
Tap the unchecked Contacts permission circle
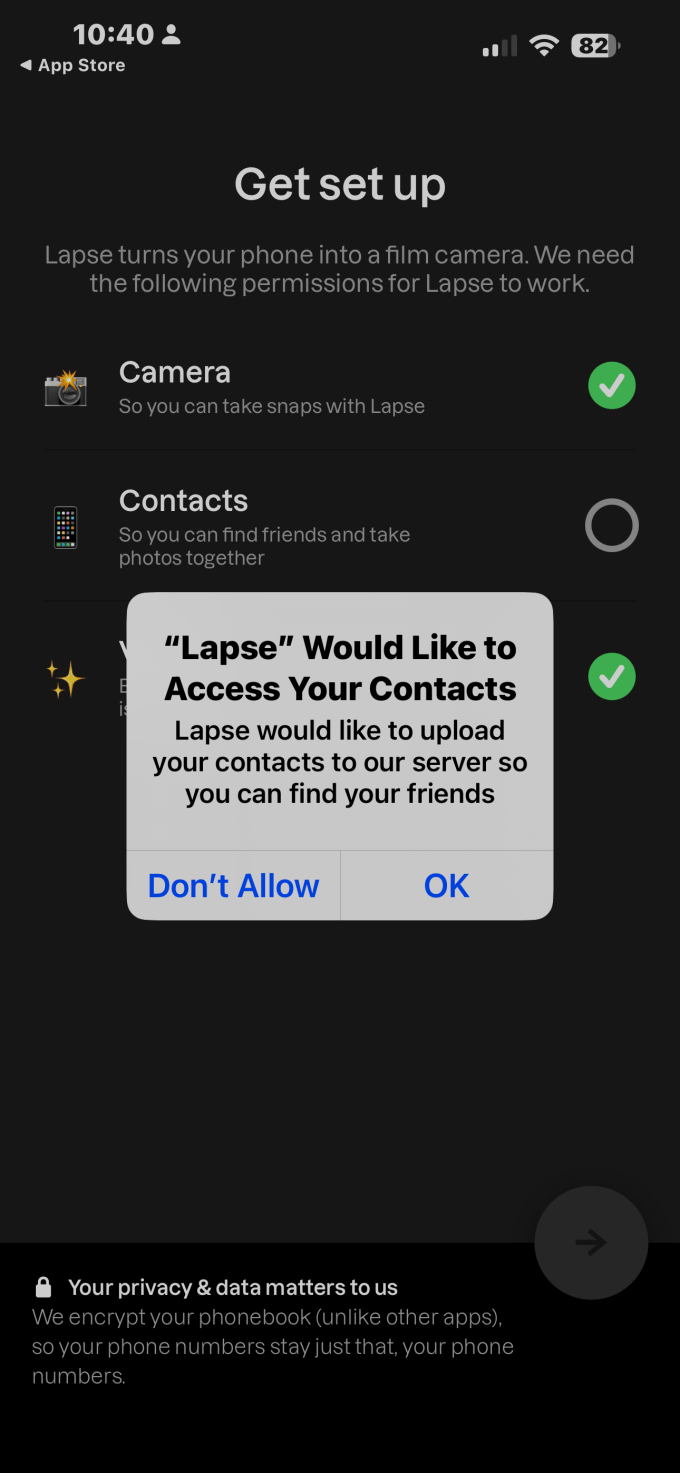(x=611, y=525)
